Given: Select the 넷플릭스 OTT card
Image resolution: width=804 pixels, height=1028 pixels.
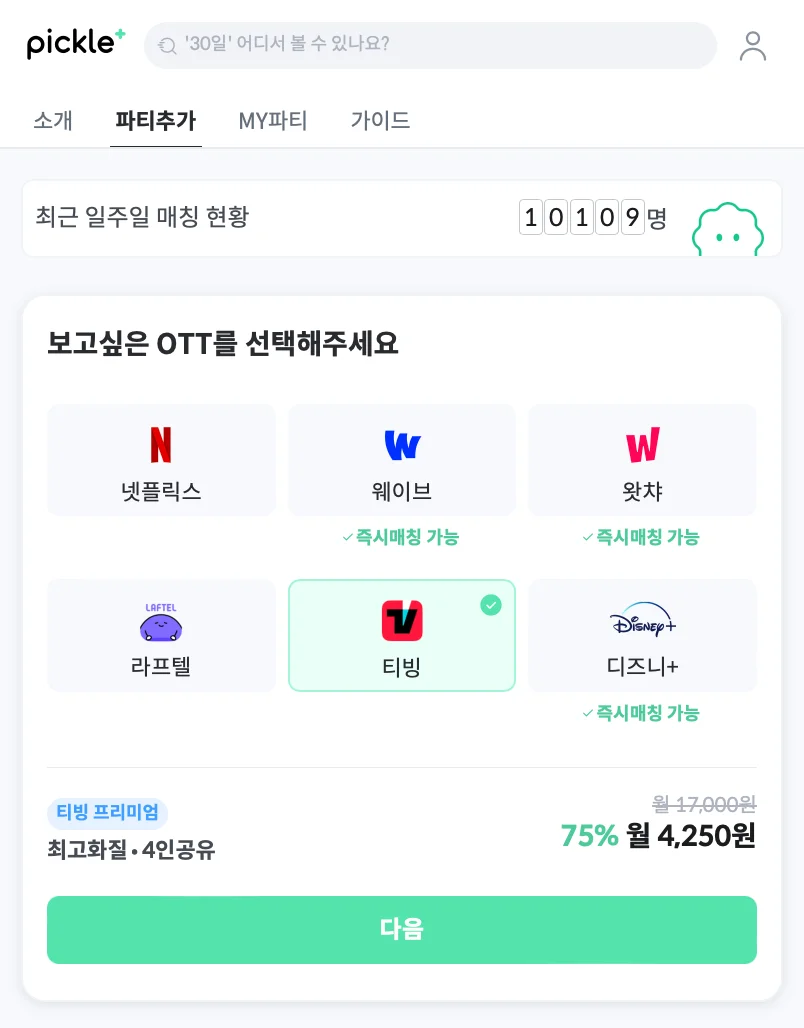Looking at the screenshot, I should tap(161, 460).
